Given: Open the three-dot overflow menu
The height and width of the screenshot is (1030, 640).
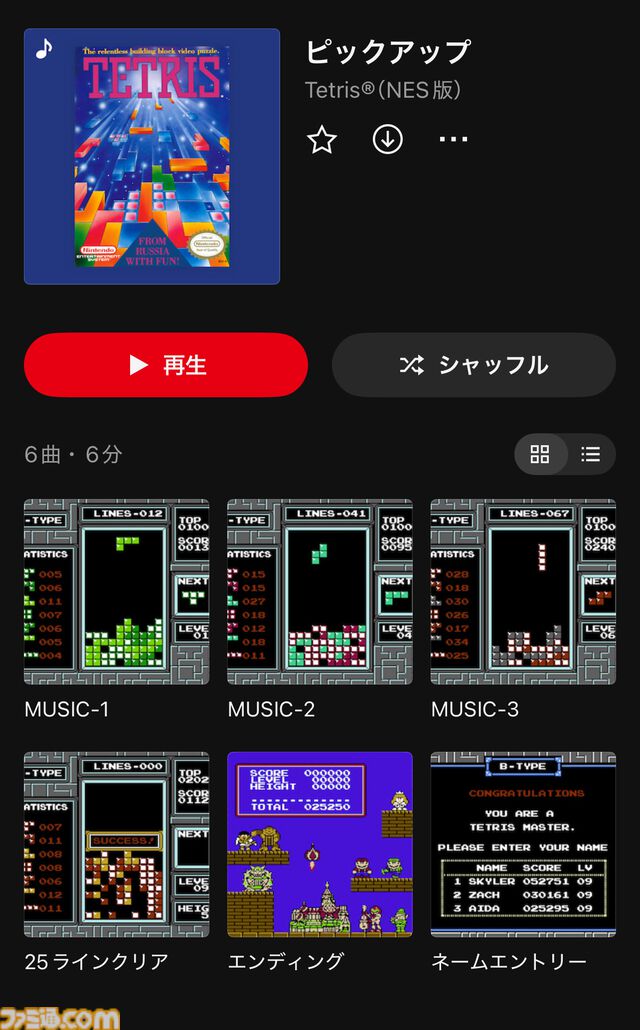Looking at the screenshot, I should click(453, 139).
